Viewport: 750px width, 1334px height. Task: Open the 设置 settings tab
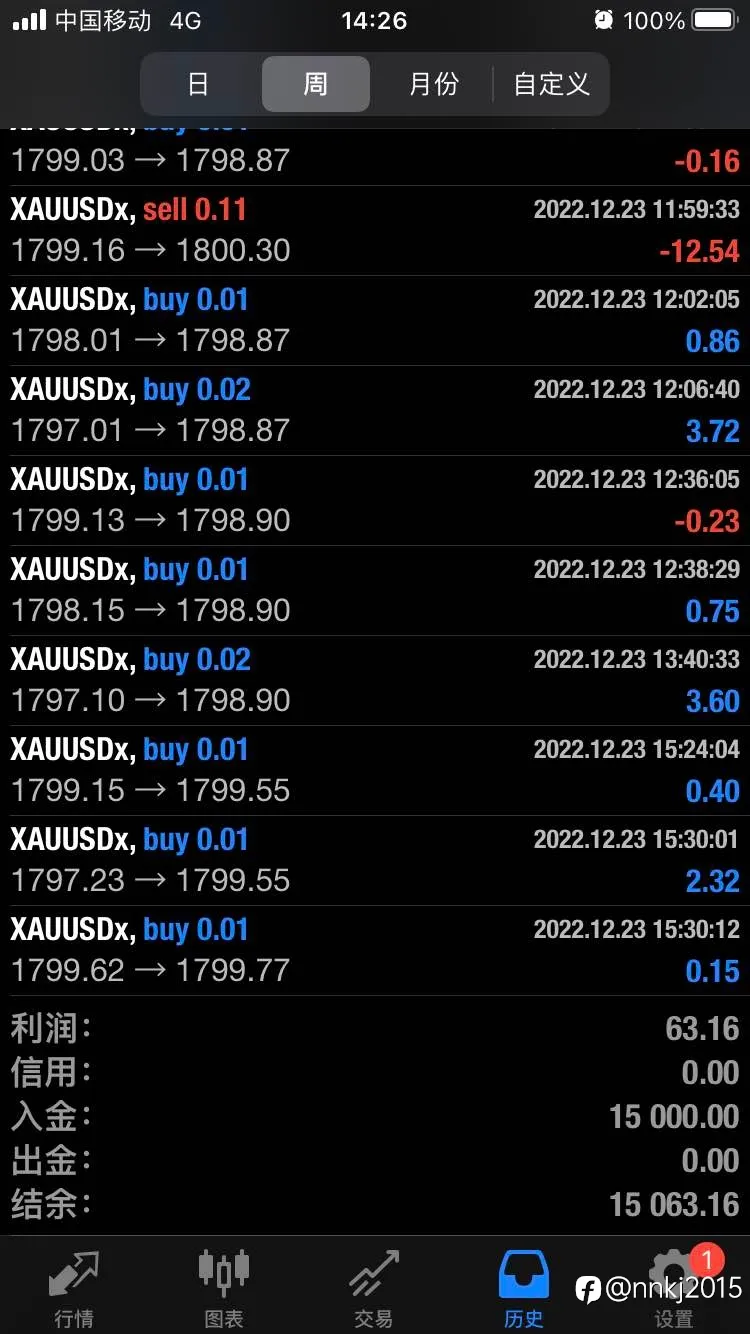click(673, 1288)
